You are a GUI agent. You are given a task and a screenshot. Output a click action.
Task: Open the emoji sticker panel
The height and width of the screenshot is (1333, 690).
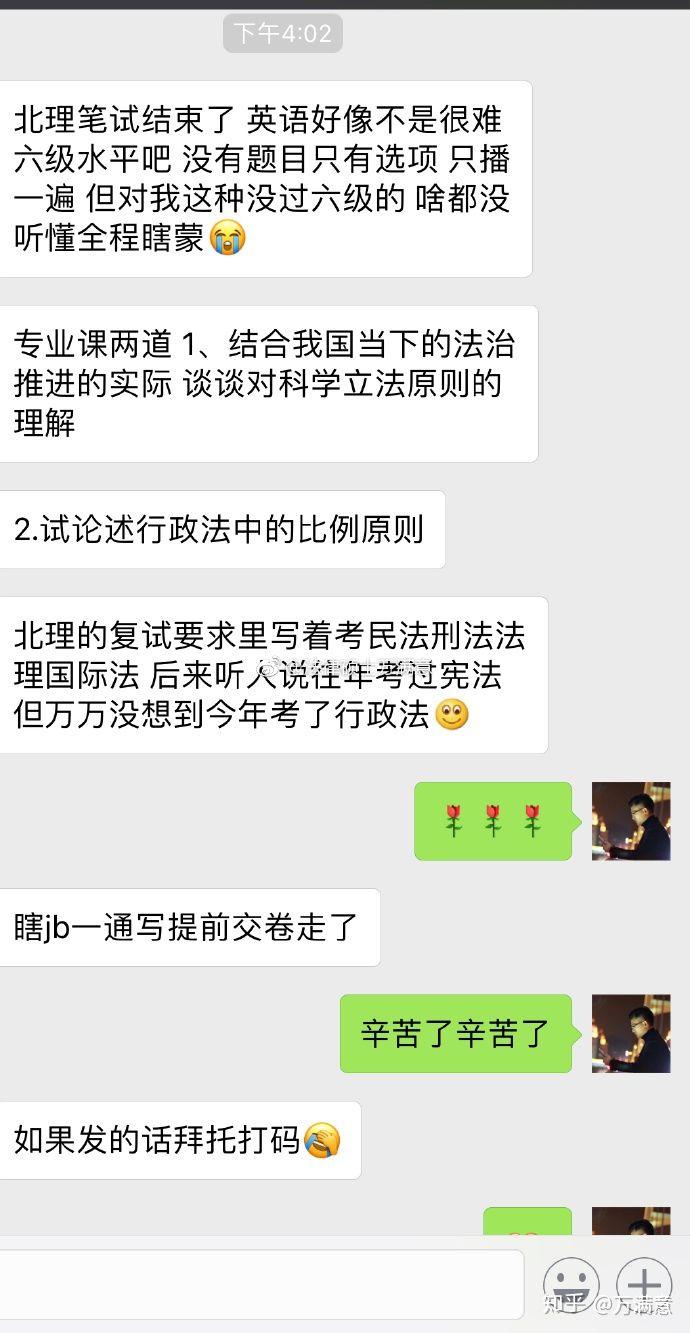[x=571, y=1284]
